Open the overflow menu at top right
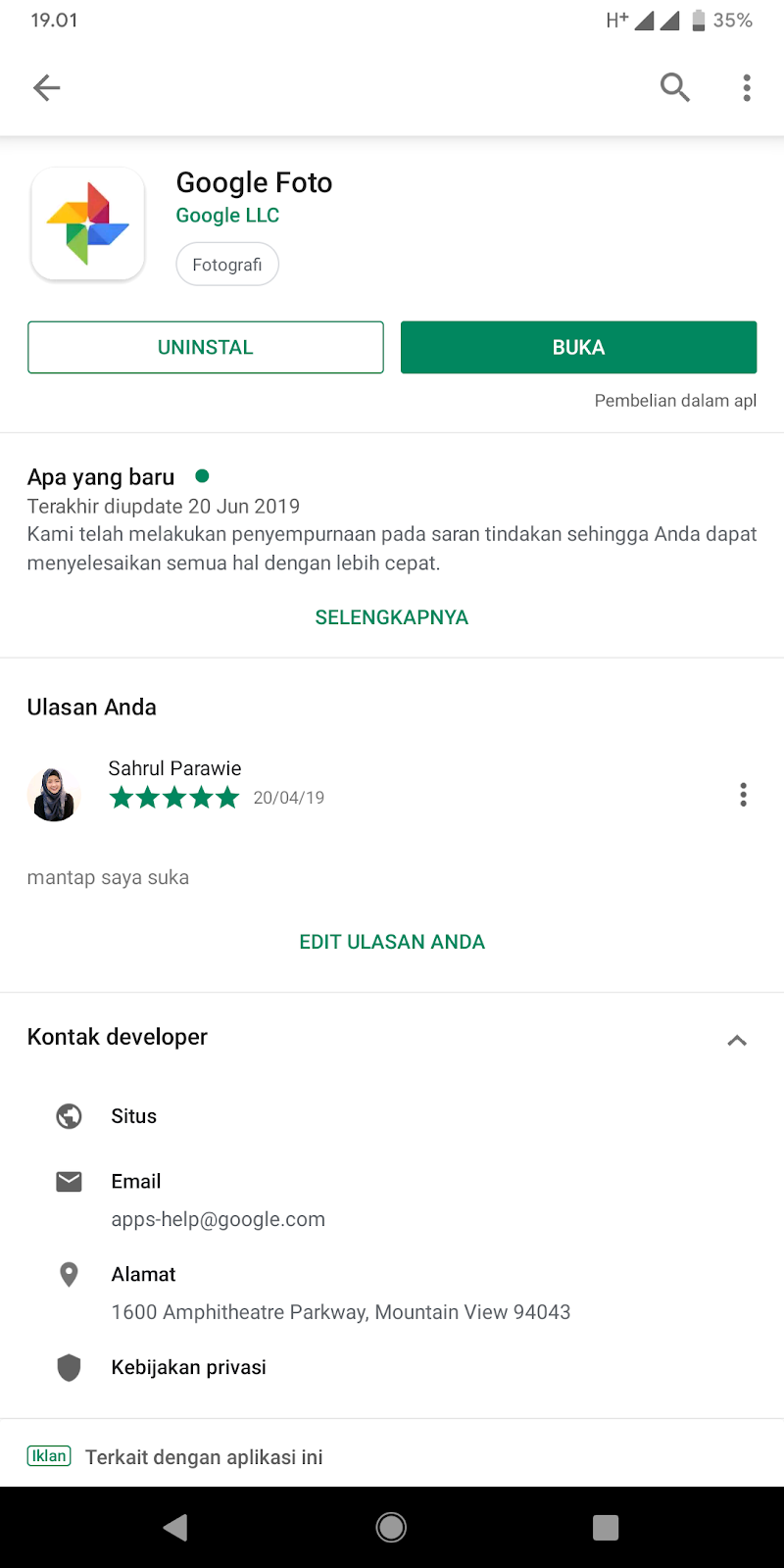The image size is (784, 1568). [x=747, y=87]
